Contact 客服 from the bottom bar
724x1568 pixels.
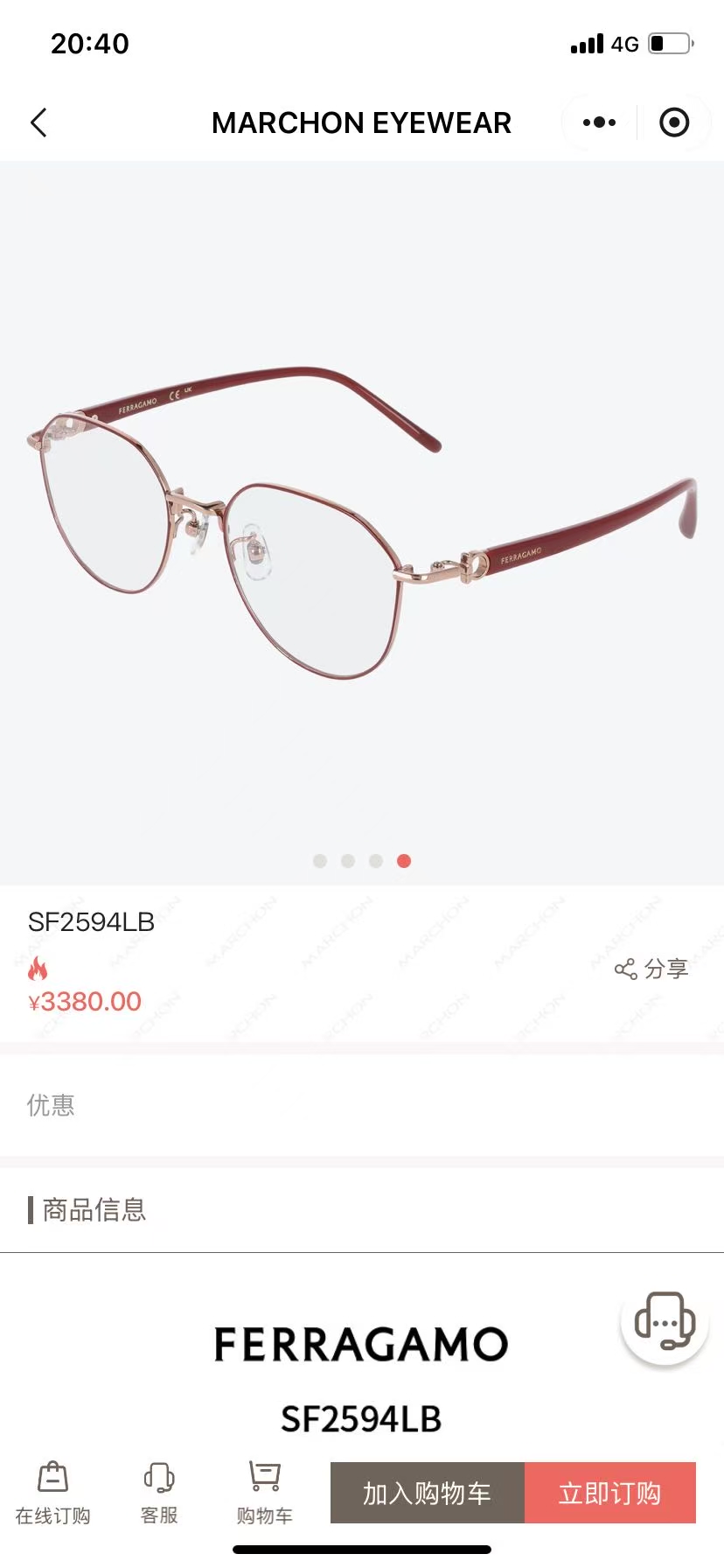click(x=159, y=1493)
